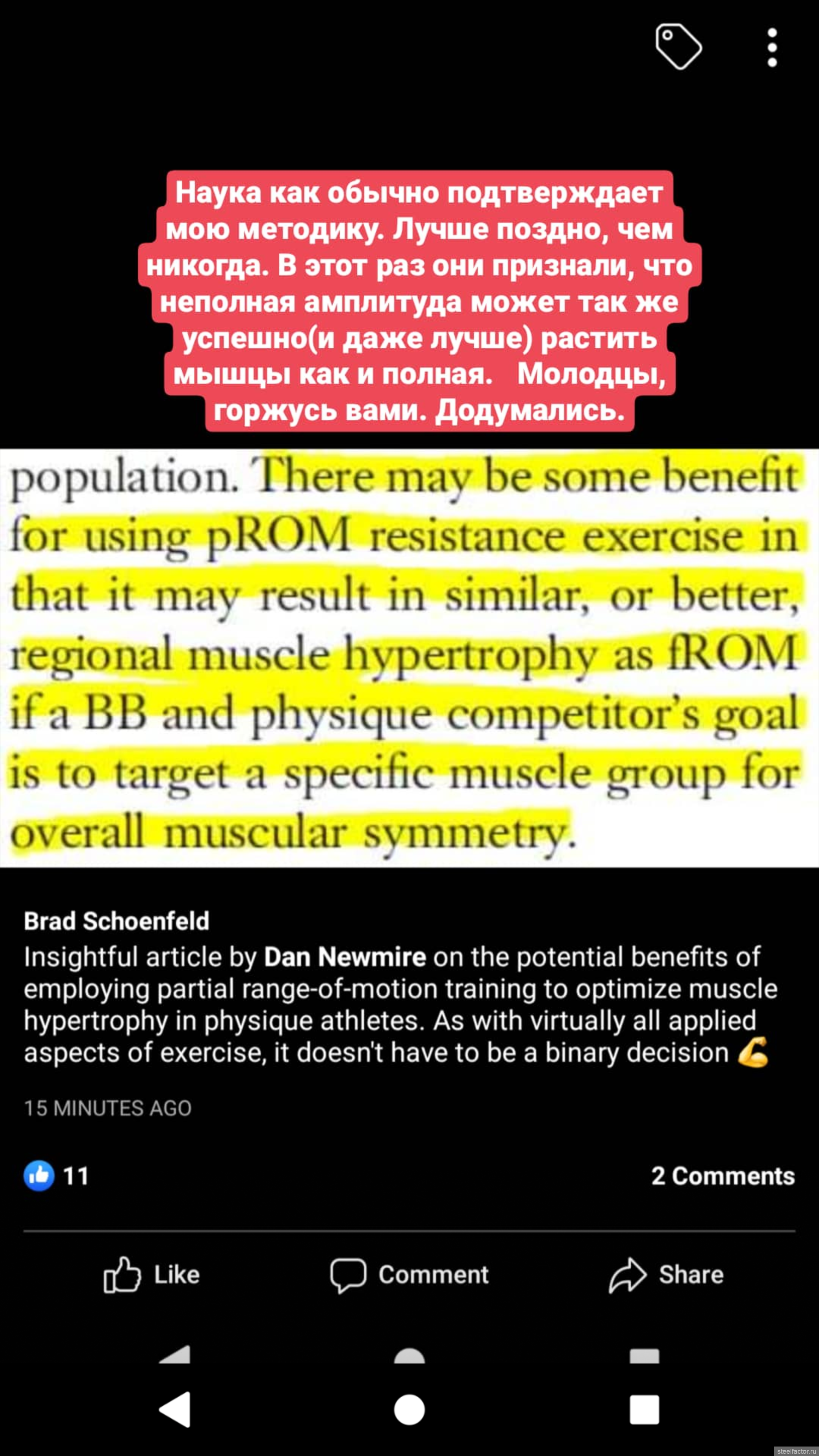Go back with the system back button
The width and height of the screenshot is (819, 1456).
click(175, 1409)
